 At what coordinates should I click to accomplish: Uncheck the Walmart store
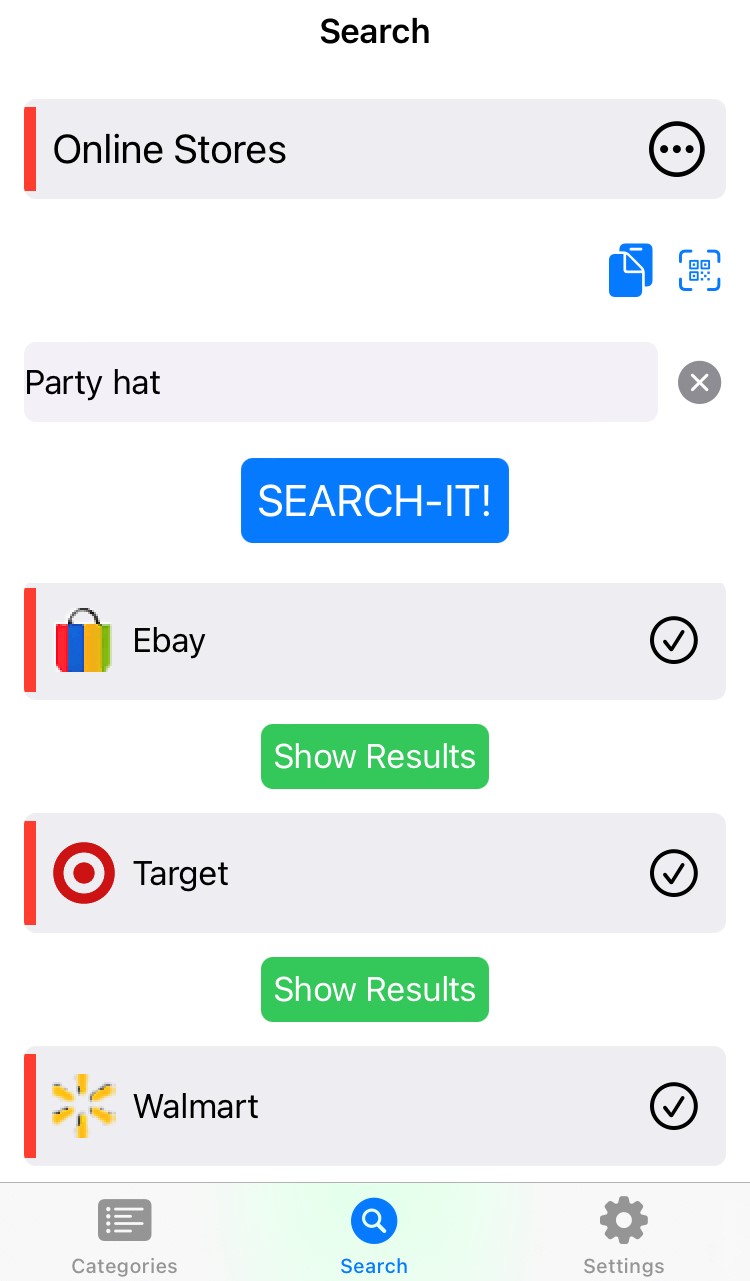click(674, 1106)
